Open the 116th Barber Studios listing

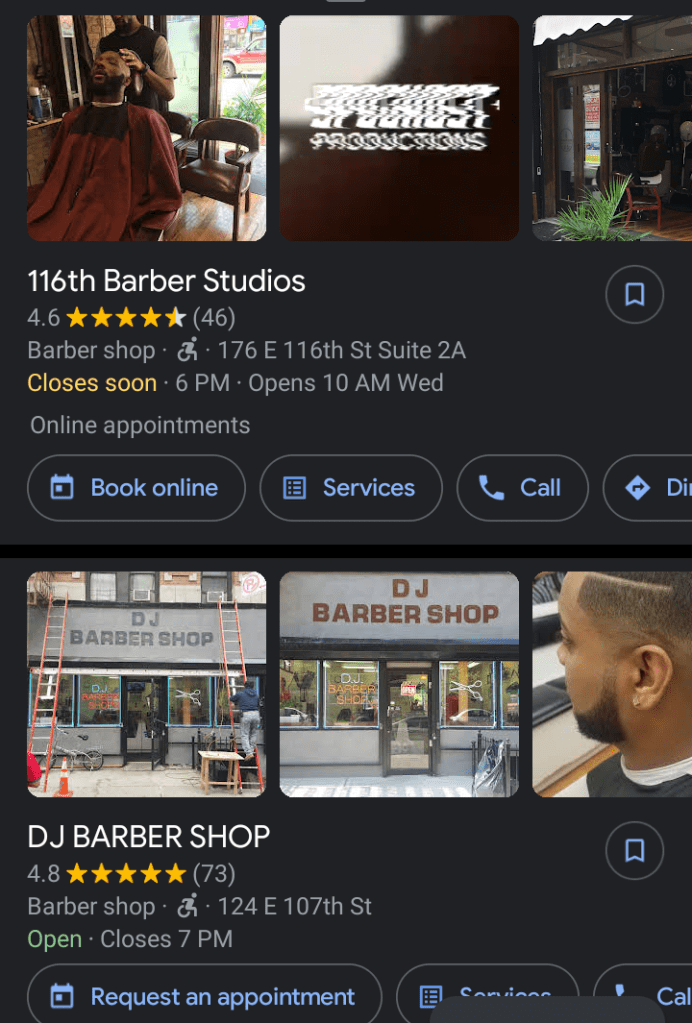click(166, 281)
